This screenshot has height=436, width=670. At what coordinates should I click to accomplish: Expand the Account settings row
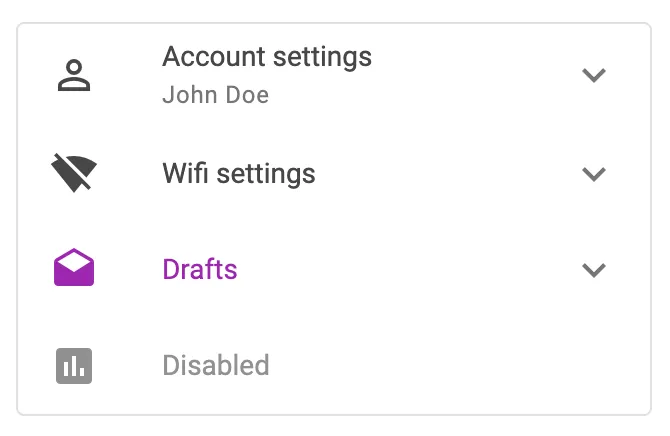[594, 76]
